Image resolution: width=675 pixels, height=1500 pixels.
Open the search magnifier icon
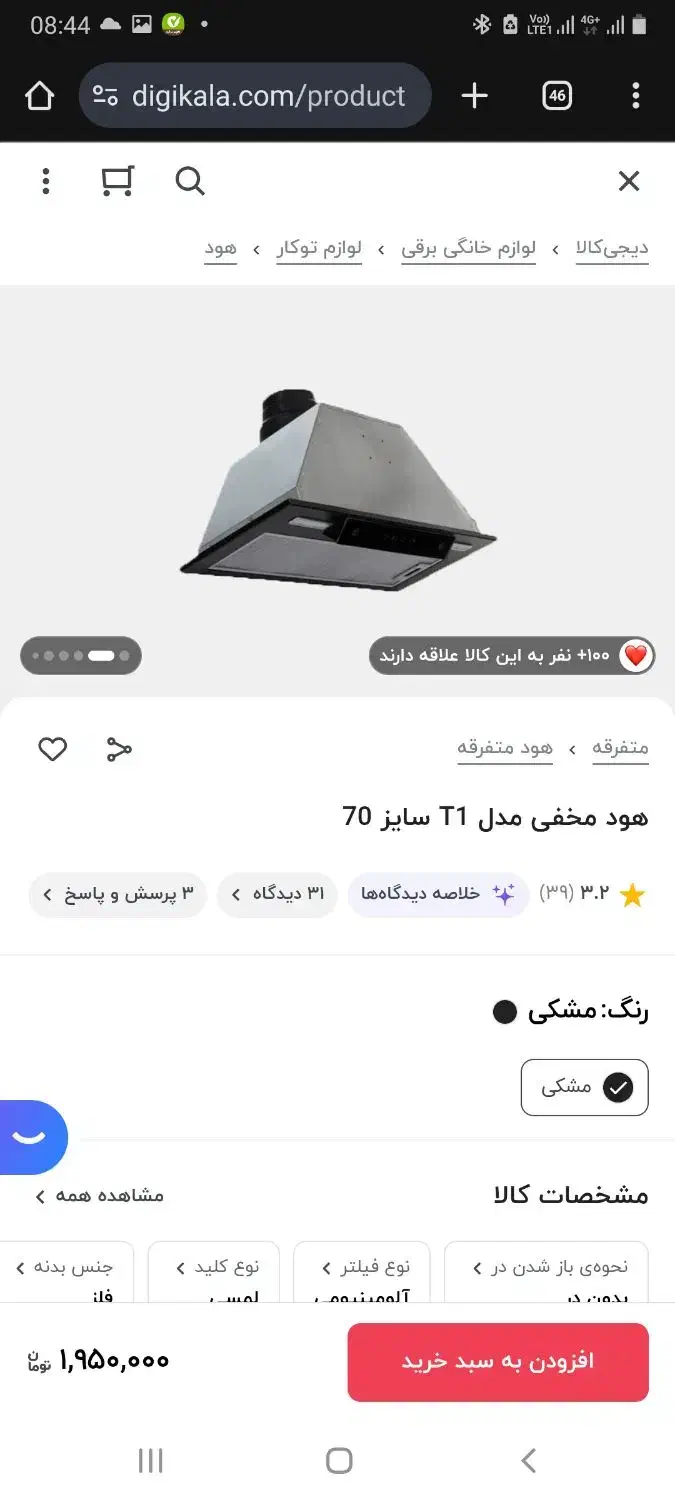click(189, 181)
